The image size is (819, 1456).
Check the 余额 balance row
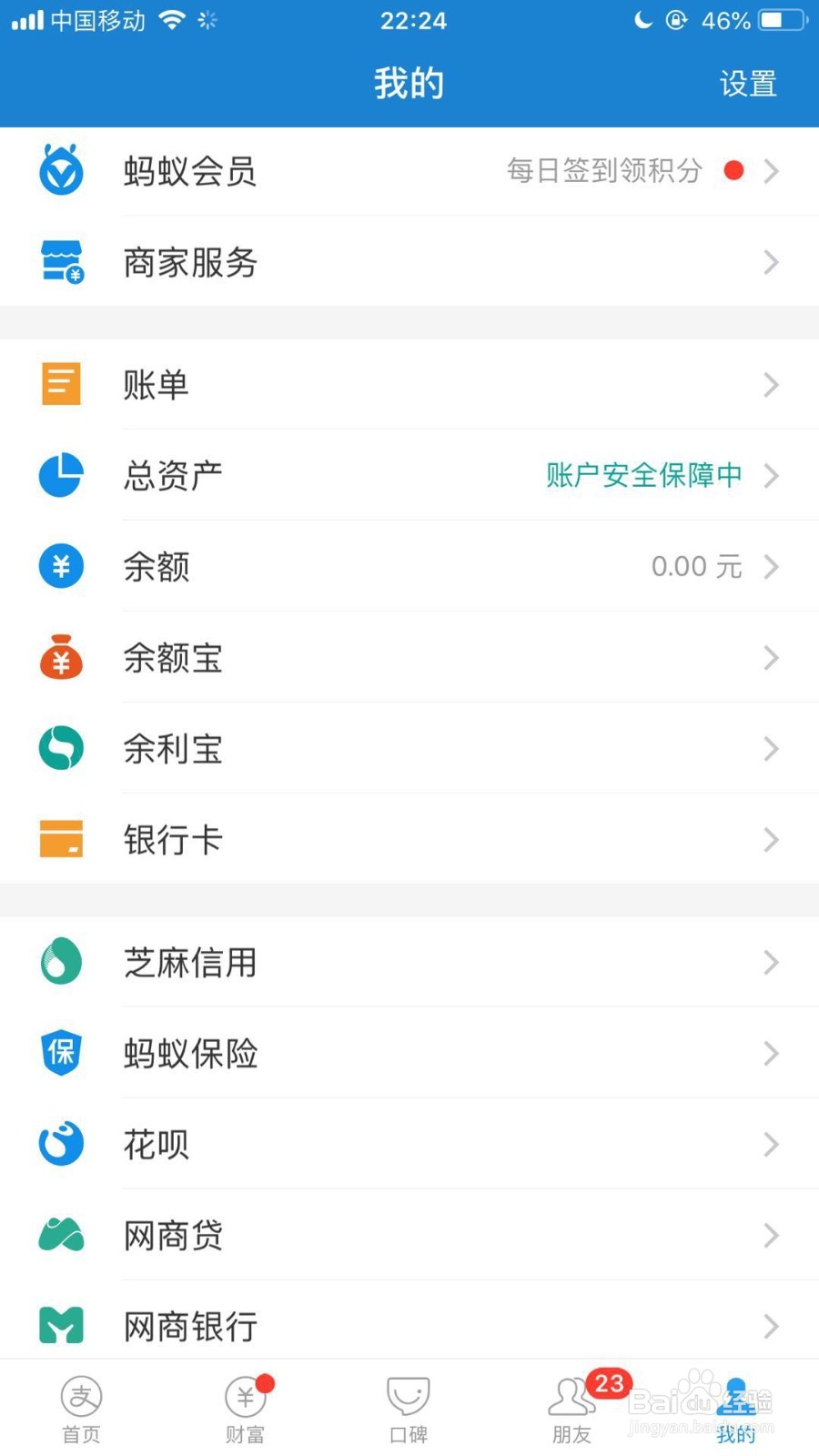(409, 566)
